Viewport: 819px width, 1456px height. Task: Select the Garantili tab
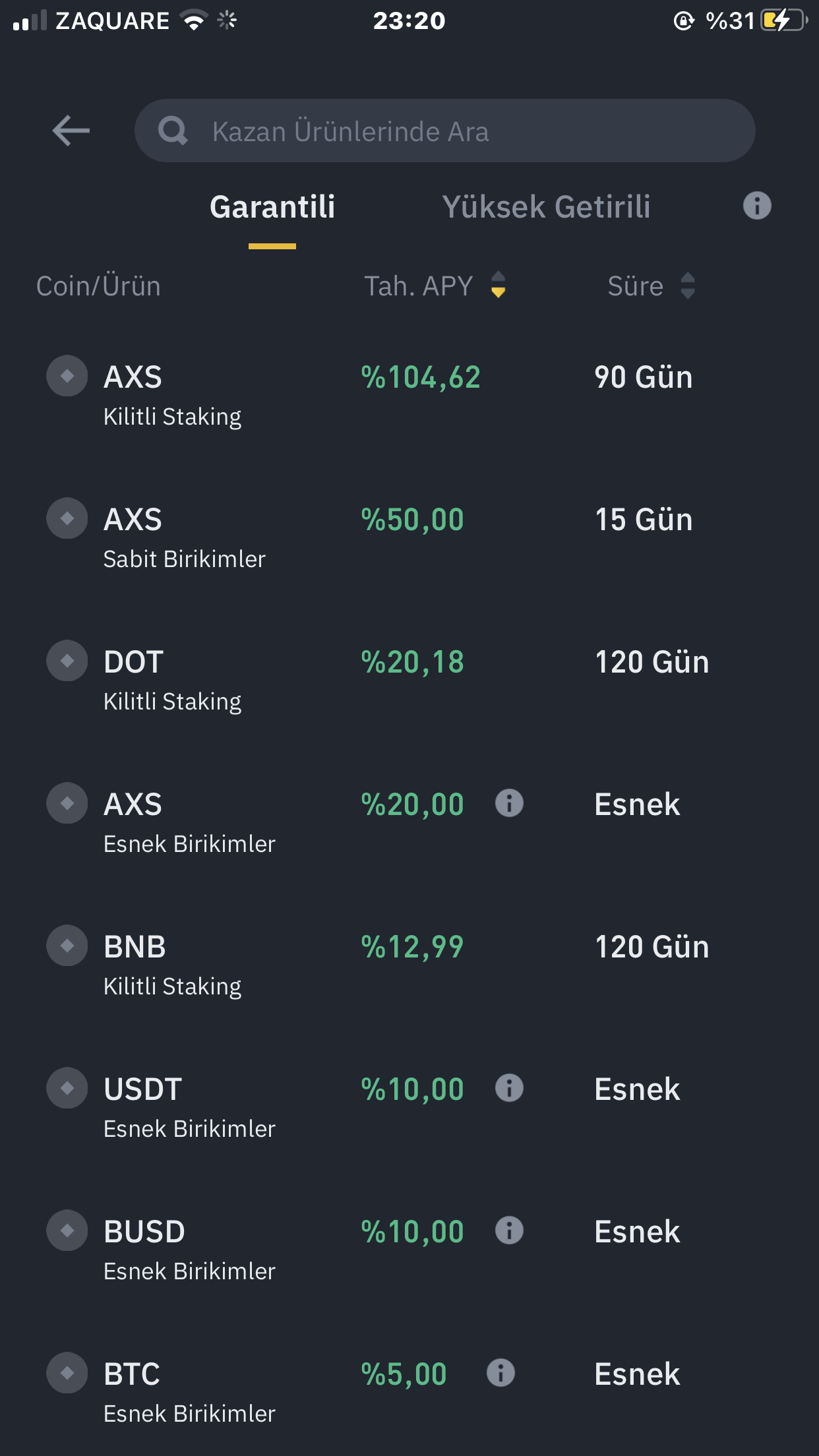pos(272,207)
